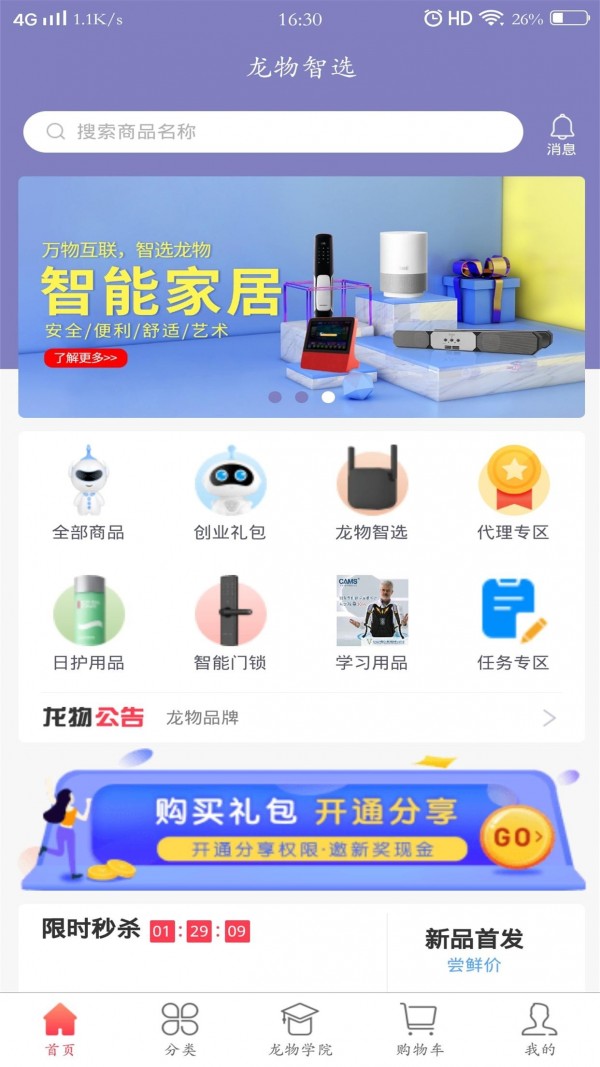600x1067 pixels.
Task: Select the 首页 home tab
Action: tap(60, 1030)
